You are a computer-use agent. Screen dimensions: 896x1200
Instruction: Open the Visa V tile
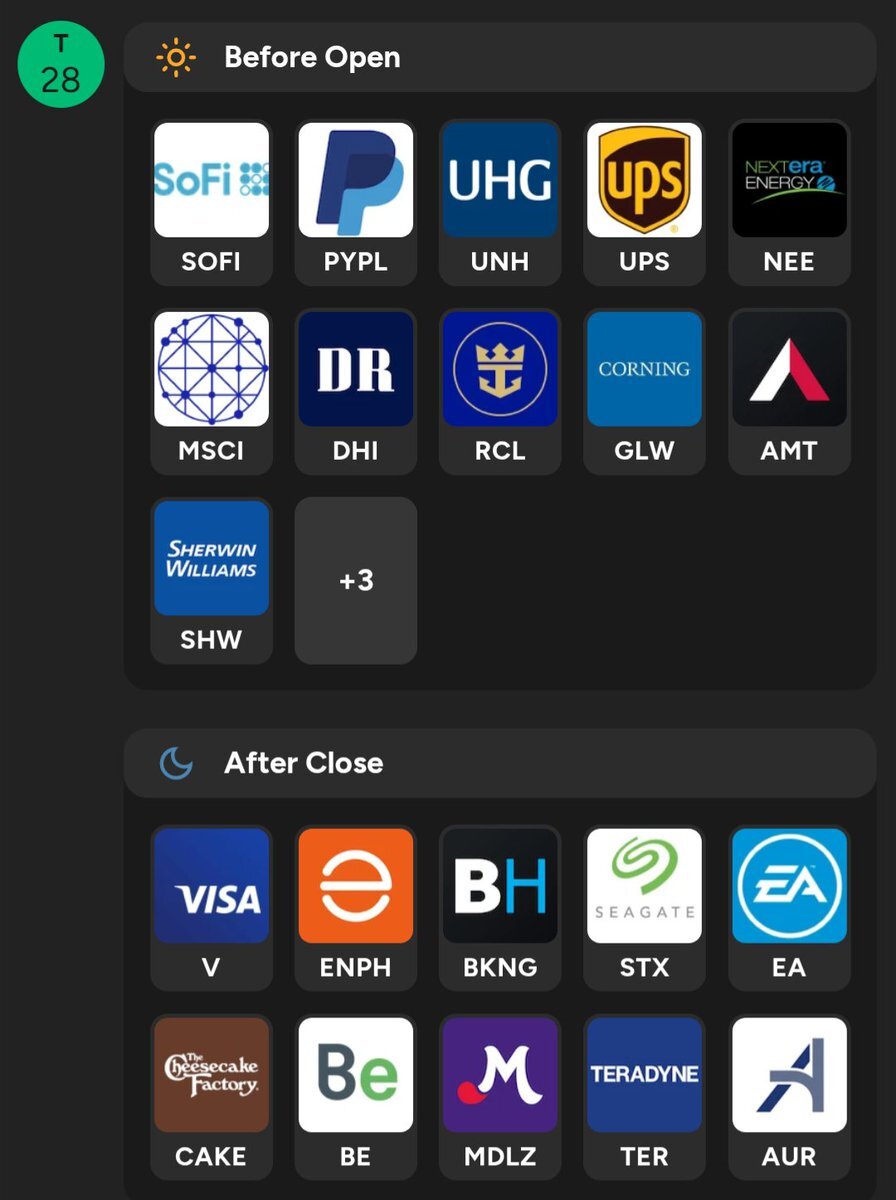[x=211, y=905]
